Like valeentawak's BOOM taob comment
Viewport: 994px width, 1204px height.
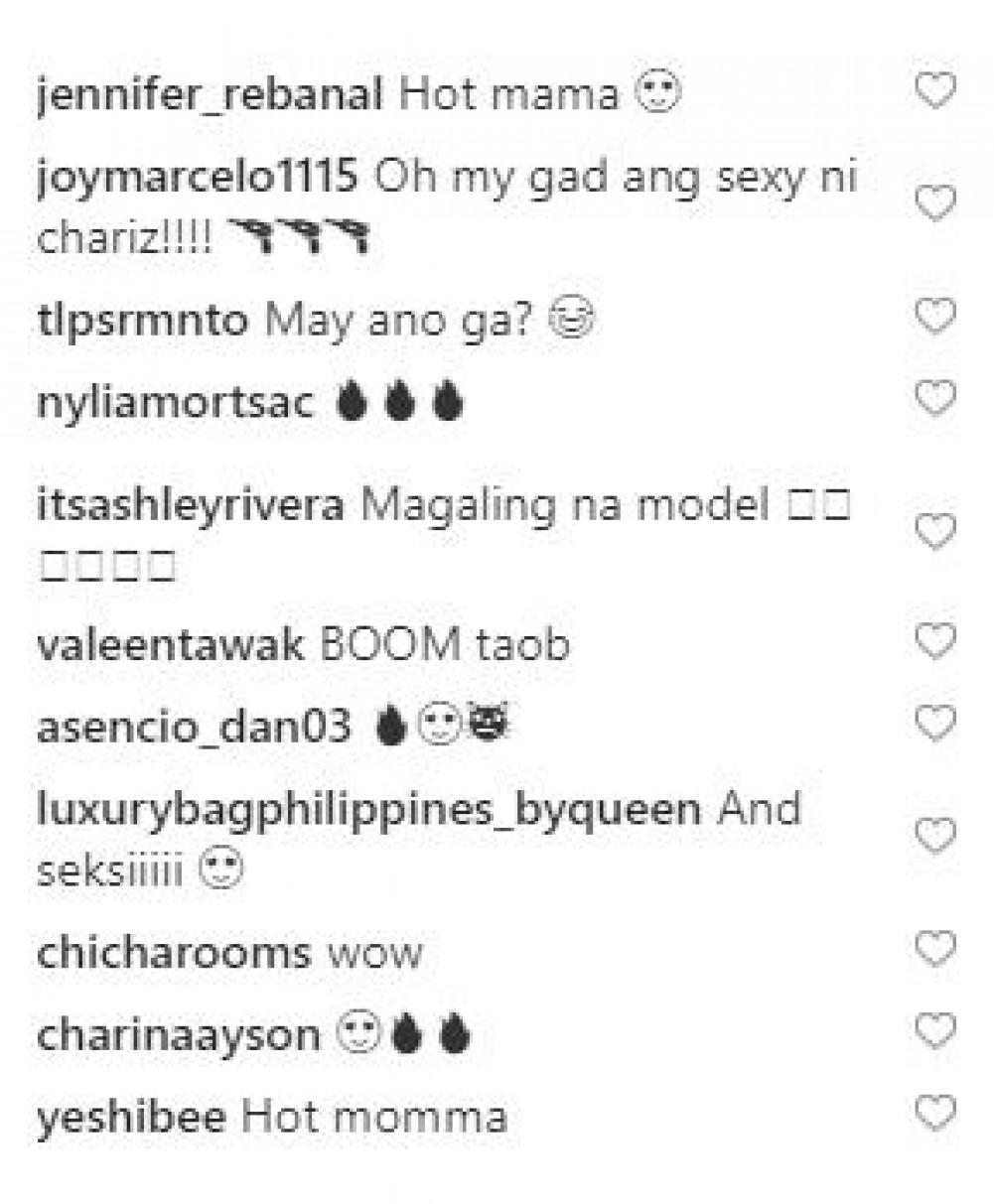click(x=933, y=641)
